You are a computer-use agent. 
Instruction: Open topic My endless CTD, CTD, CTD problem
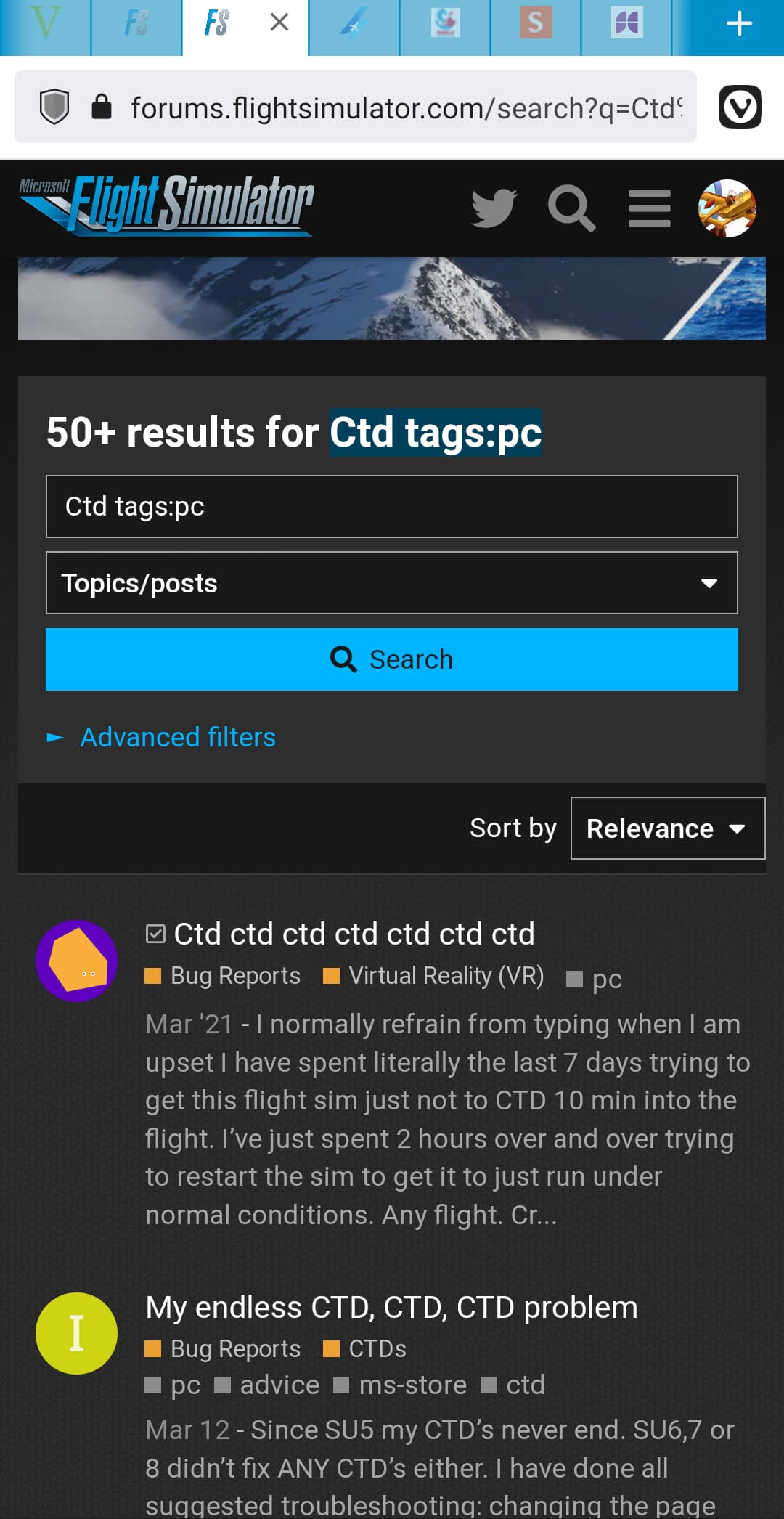coord(391,1307)
